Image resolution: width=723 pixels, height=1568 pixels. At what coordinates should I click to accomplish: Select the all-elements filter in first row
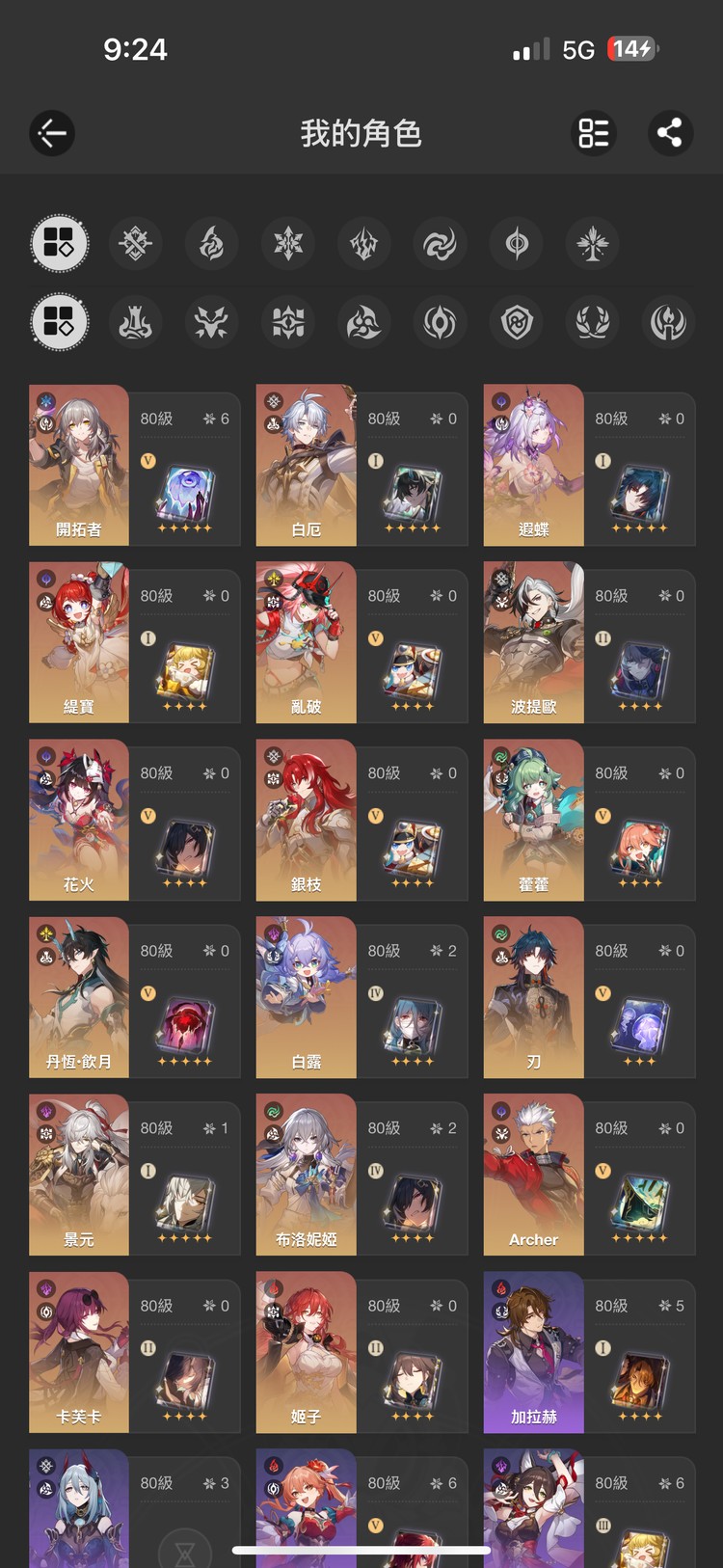pos(60,243)
